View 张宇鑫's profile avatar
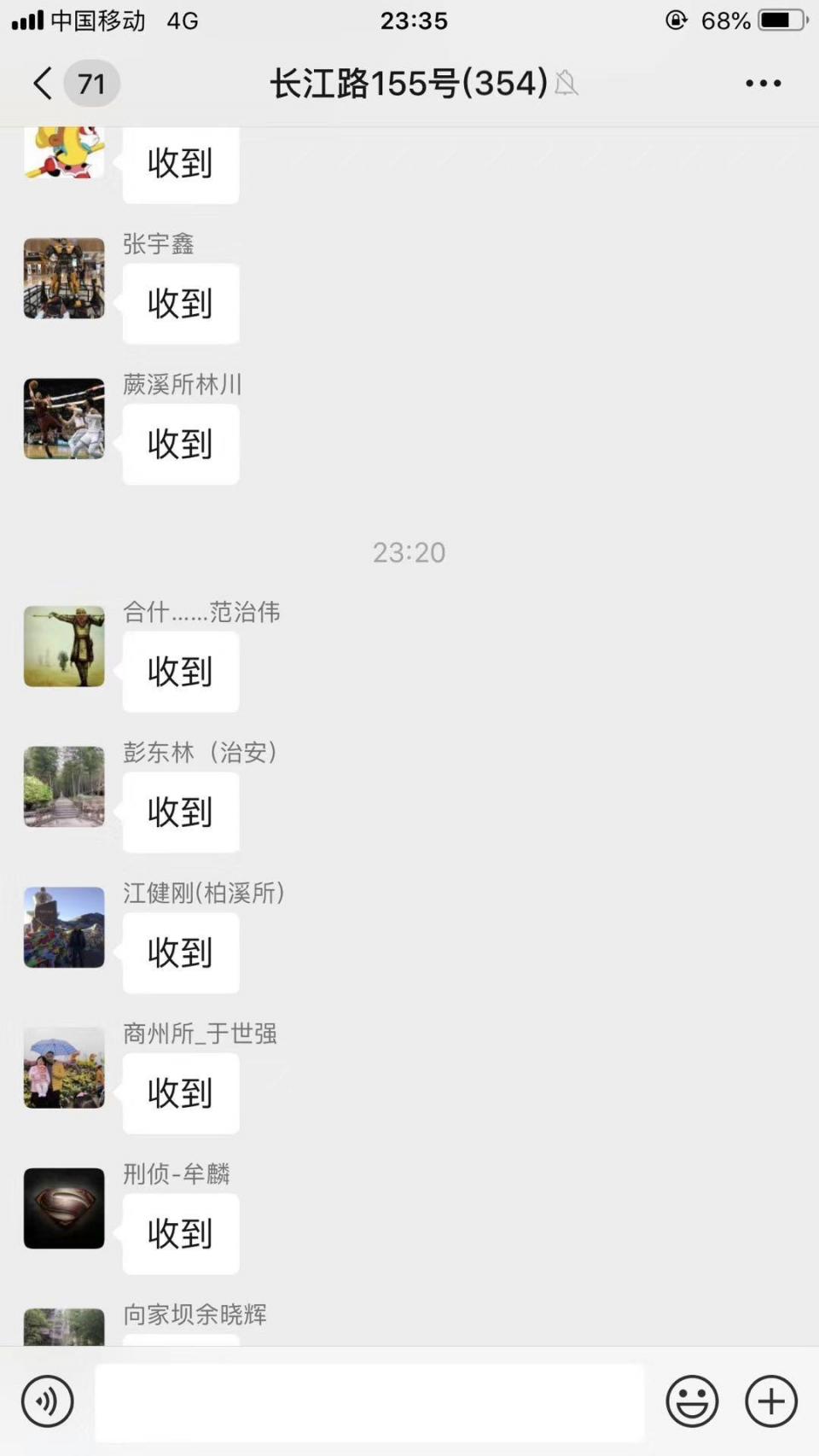Screen dimensions: 819x1456 (64, 278)
